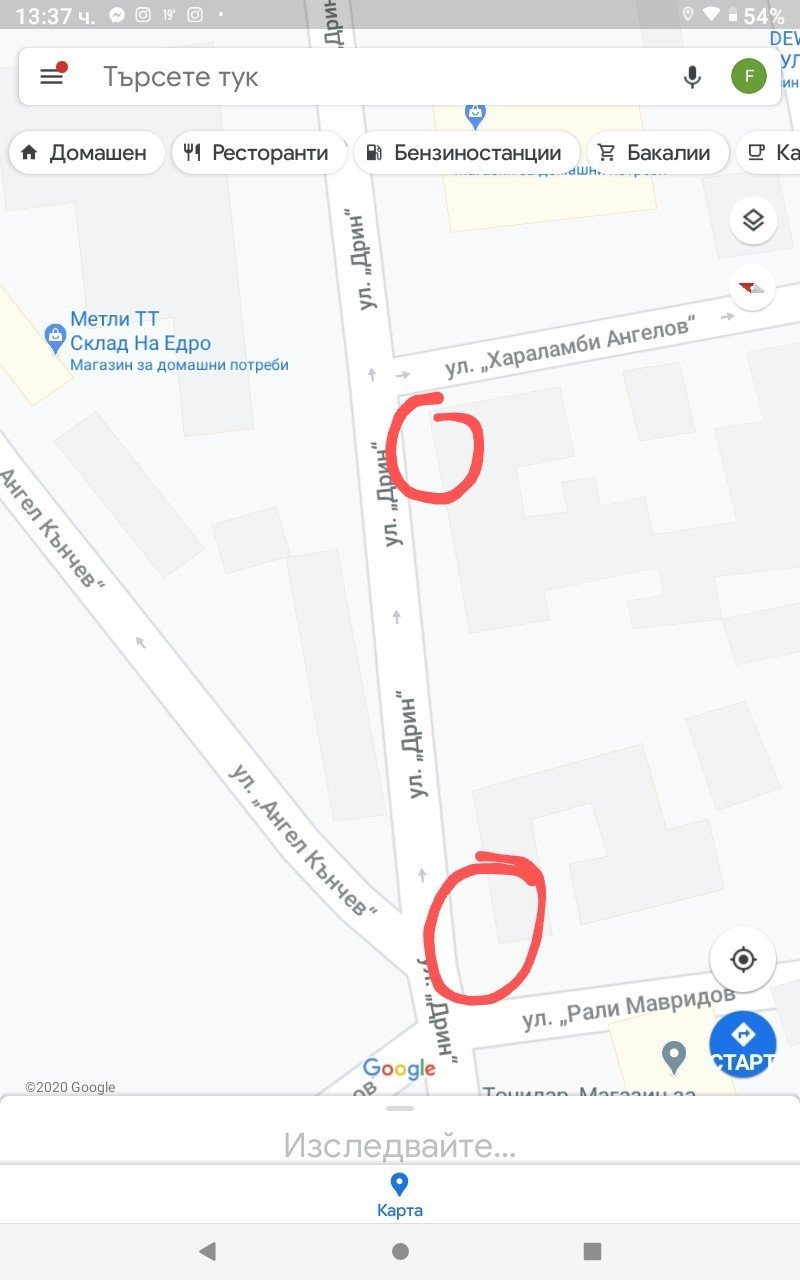Filter by Ресторанти chip
This screenshot has height=1280, width=800.
[259, 153]
